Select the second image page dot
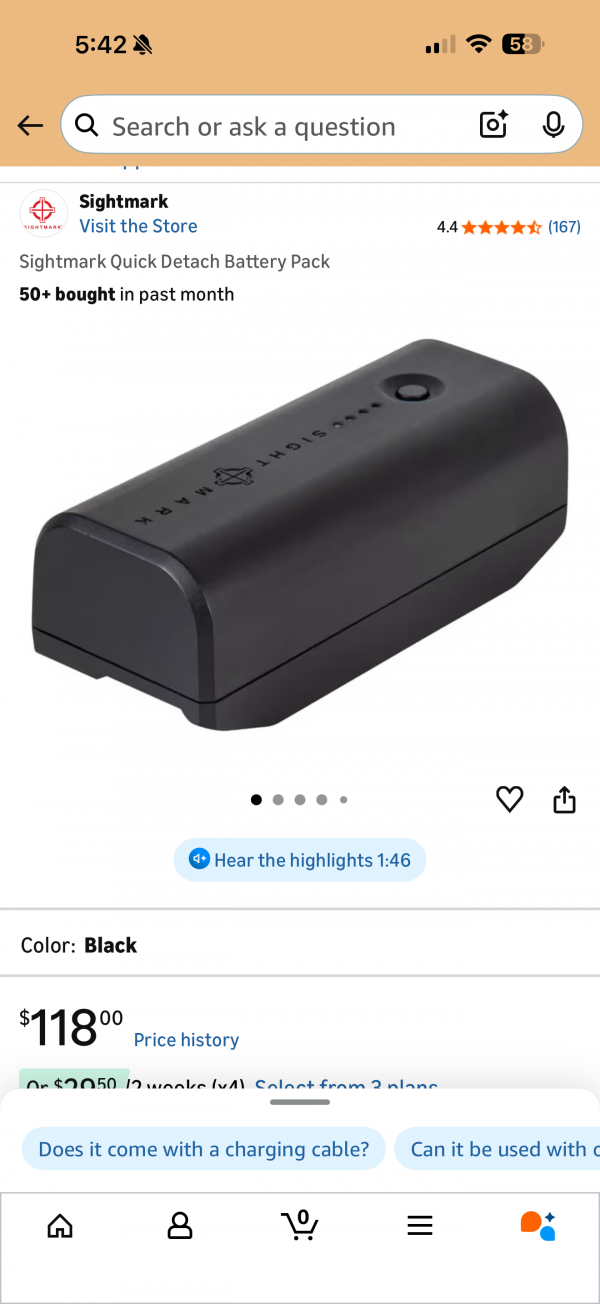 coord(278,800)
